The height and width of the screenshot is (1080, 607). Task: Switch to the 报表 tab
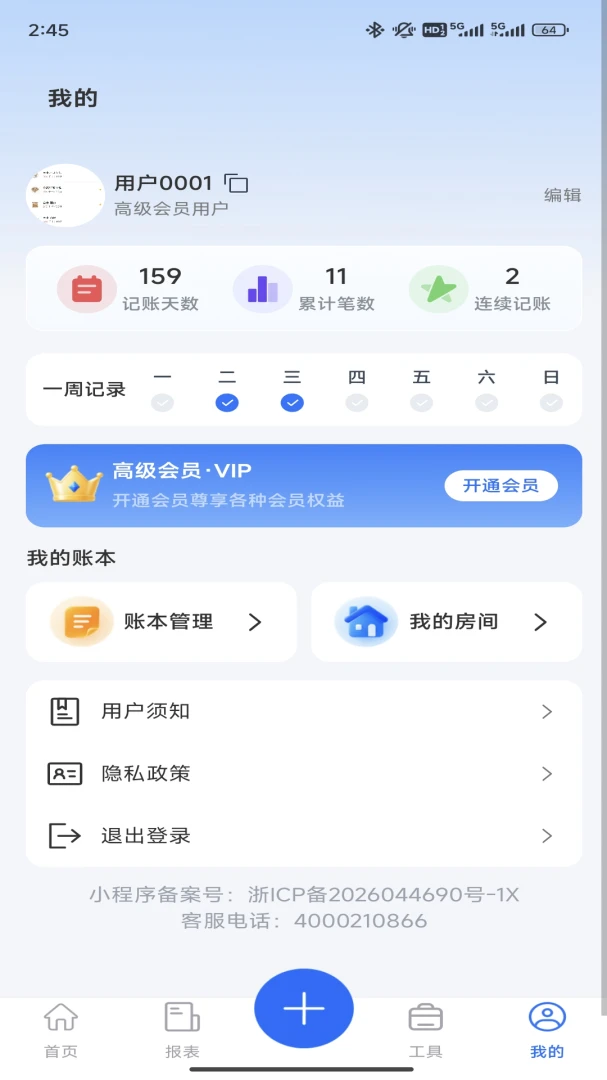pos(183,1030)
